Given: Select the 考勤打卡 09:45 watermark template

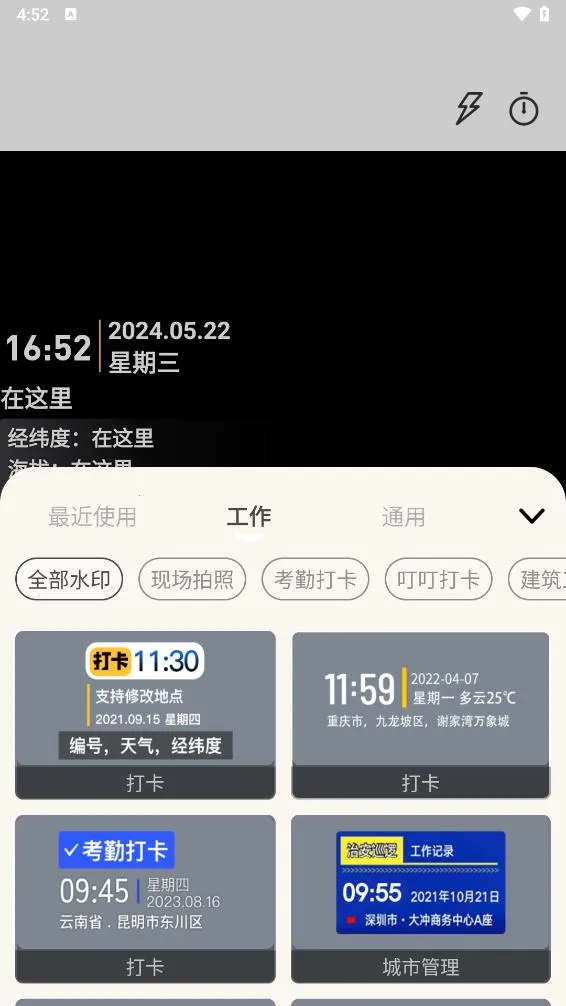Looking at the screenshot, I should point(145,899).
